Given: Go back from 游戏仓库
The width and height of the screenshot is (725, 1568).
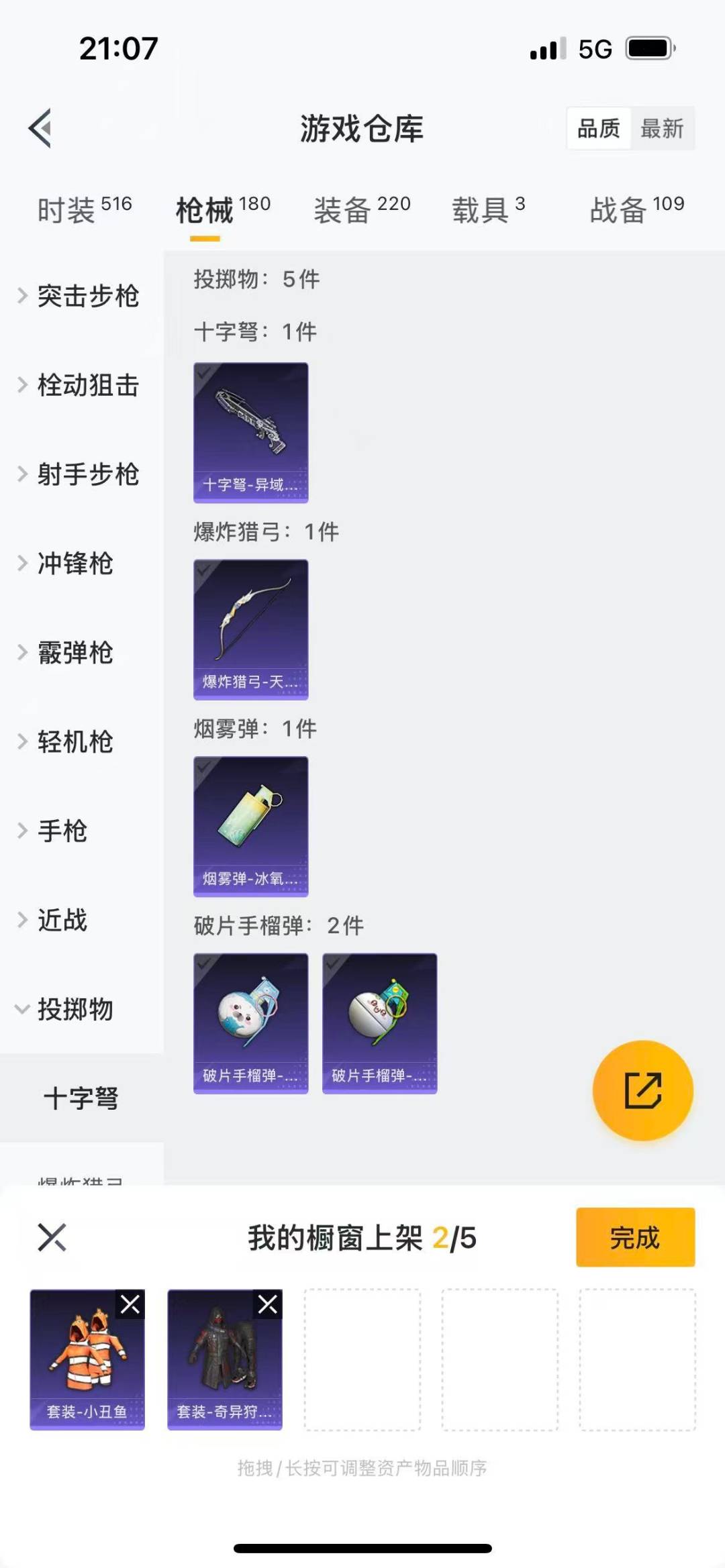Looking at the screenshot, I should tap(40, 127).
